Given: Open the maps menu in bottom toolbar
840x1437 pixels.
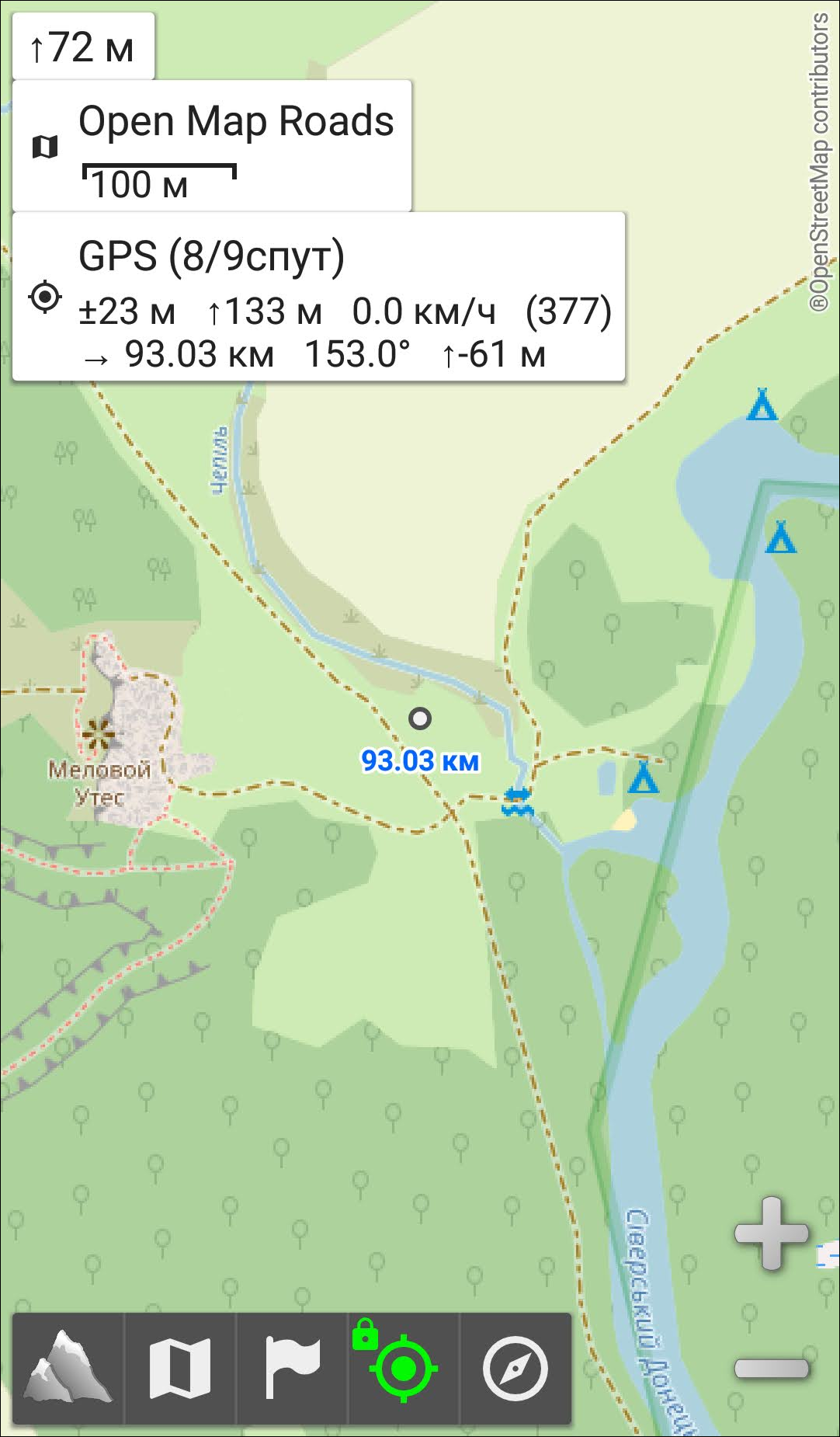Looking at the screenshot, I should pos(180,1368).
